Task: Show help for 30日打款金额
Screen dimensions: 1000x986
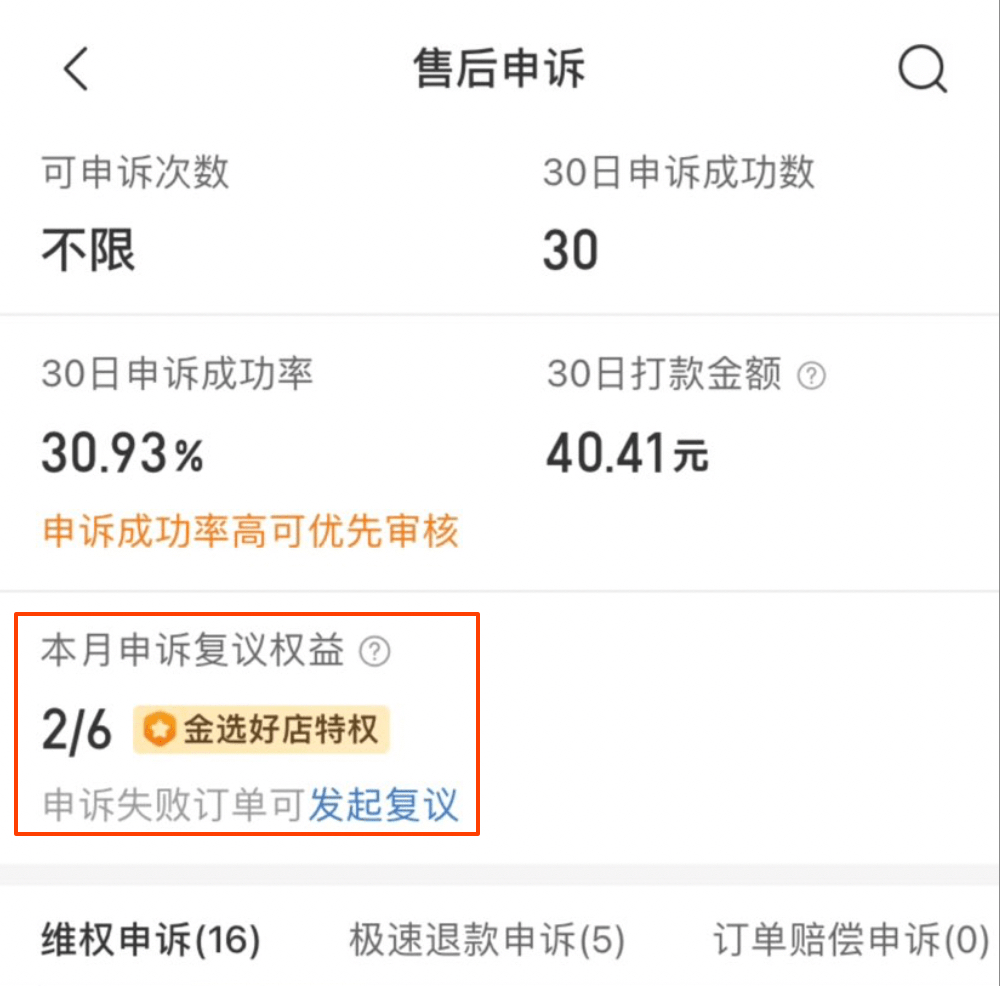Action: [x=812, y=376]
